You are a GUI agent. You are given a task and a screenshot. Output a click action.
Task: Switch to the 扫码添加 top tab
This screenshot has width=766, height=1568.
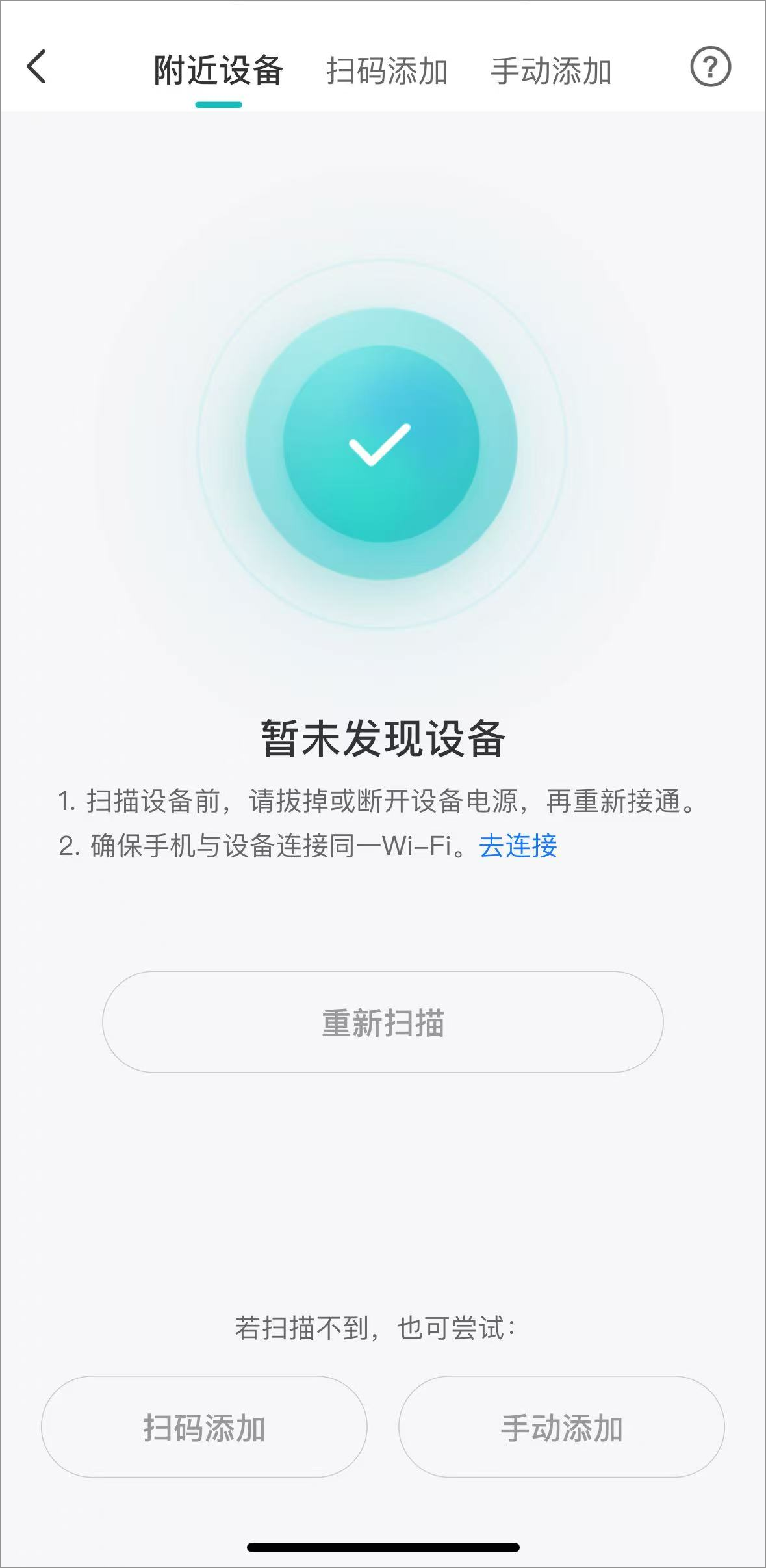coord(387,70)
